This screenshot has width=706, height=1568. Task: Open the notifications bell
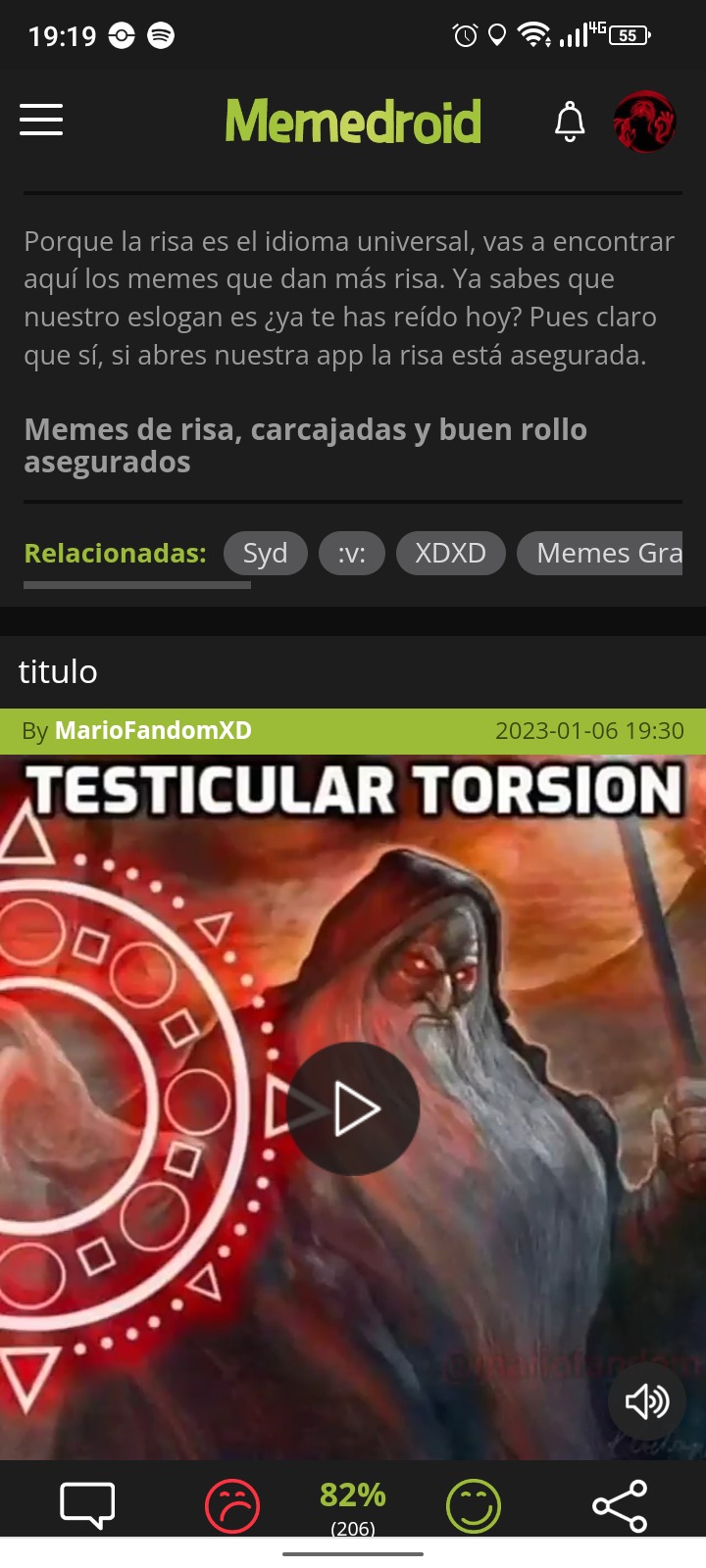tap(570, 122)
